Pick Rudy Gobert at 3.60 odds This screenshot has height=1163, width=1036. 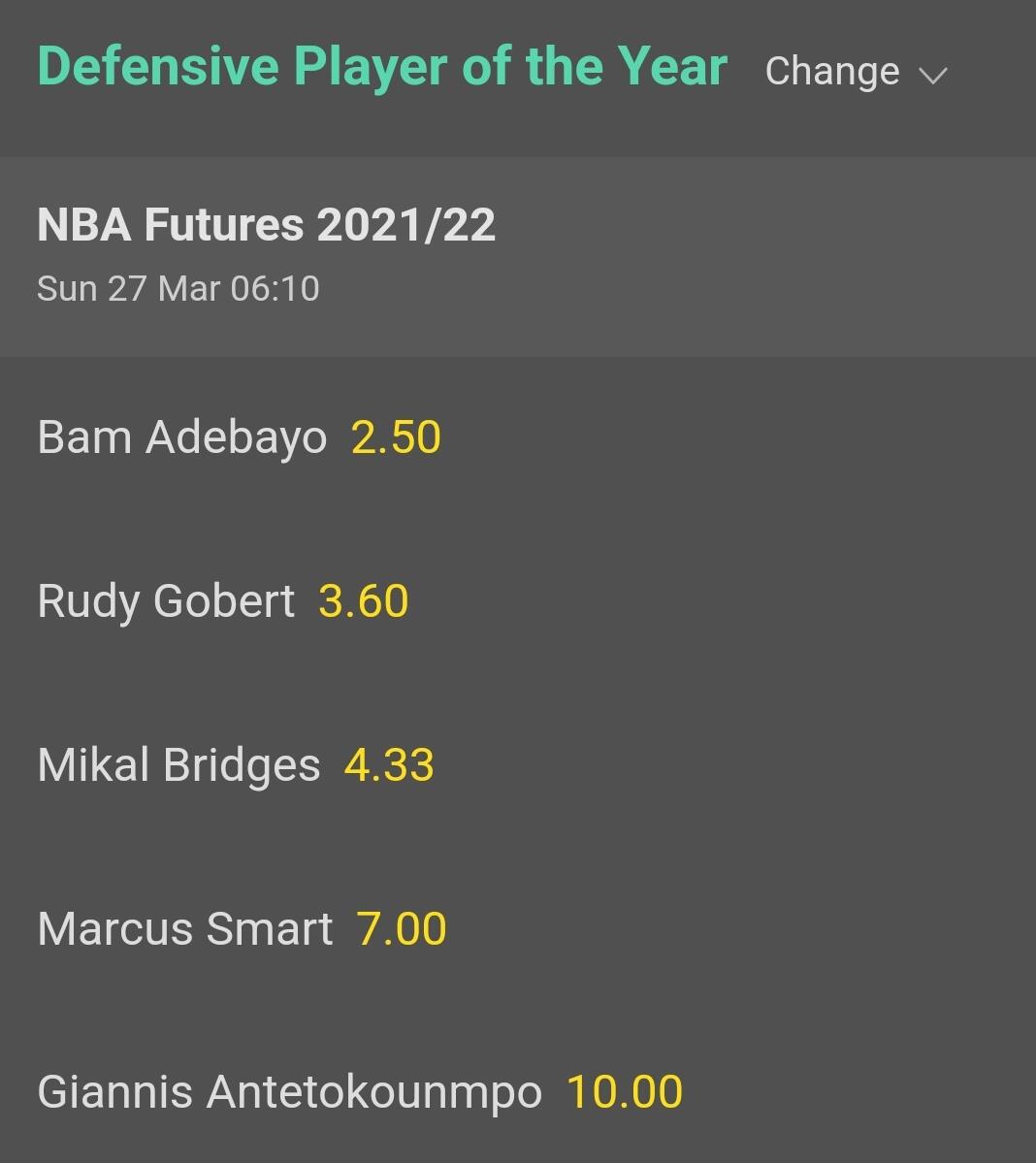click(x=363, y=601)
